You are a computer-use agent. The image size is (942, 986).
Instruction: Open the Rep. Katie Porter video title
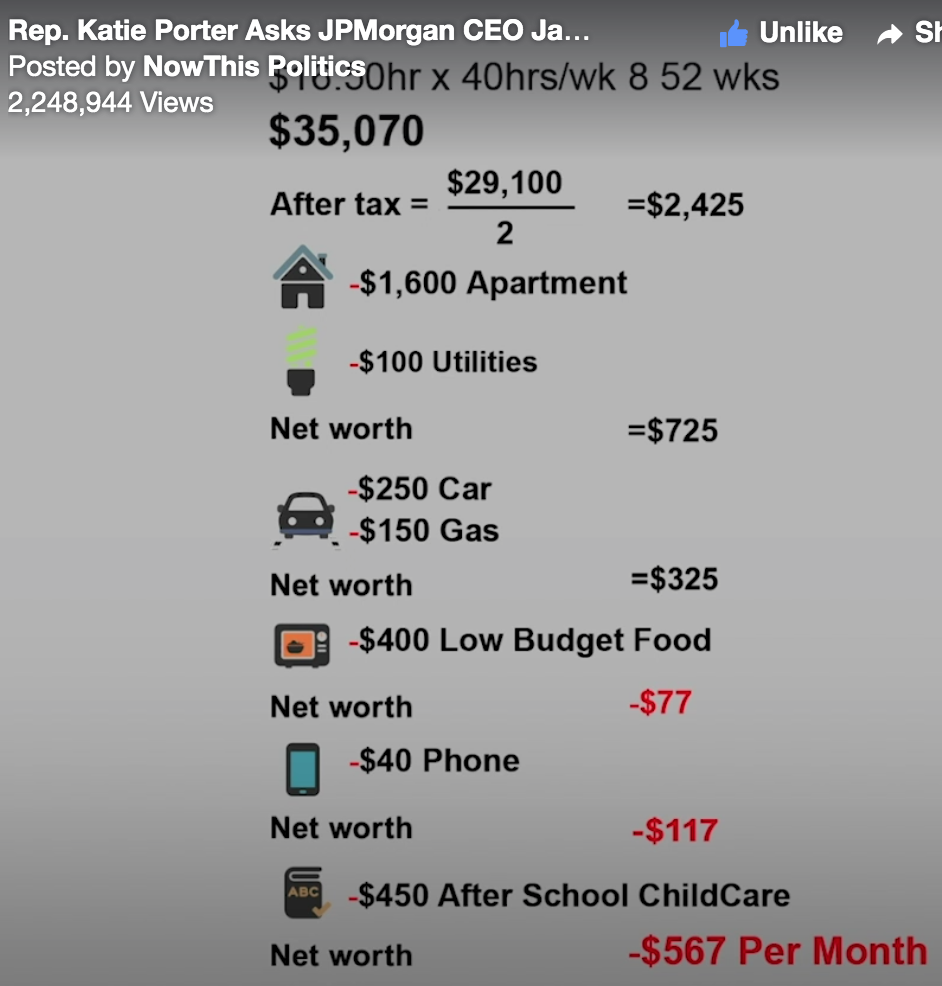pos(299,30)
